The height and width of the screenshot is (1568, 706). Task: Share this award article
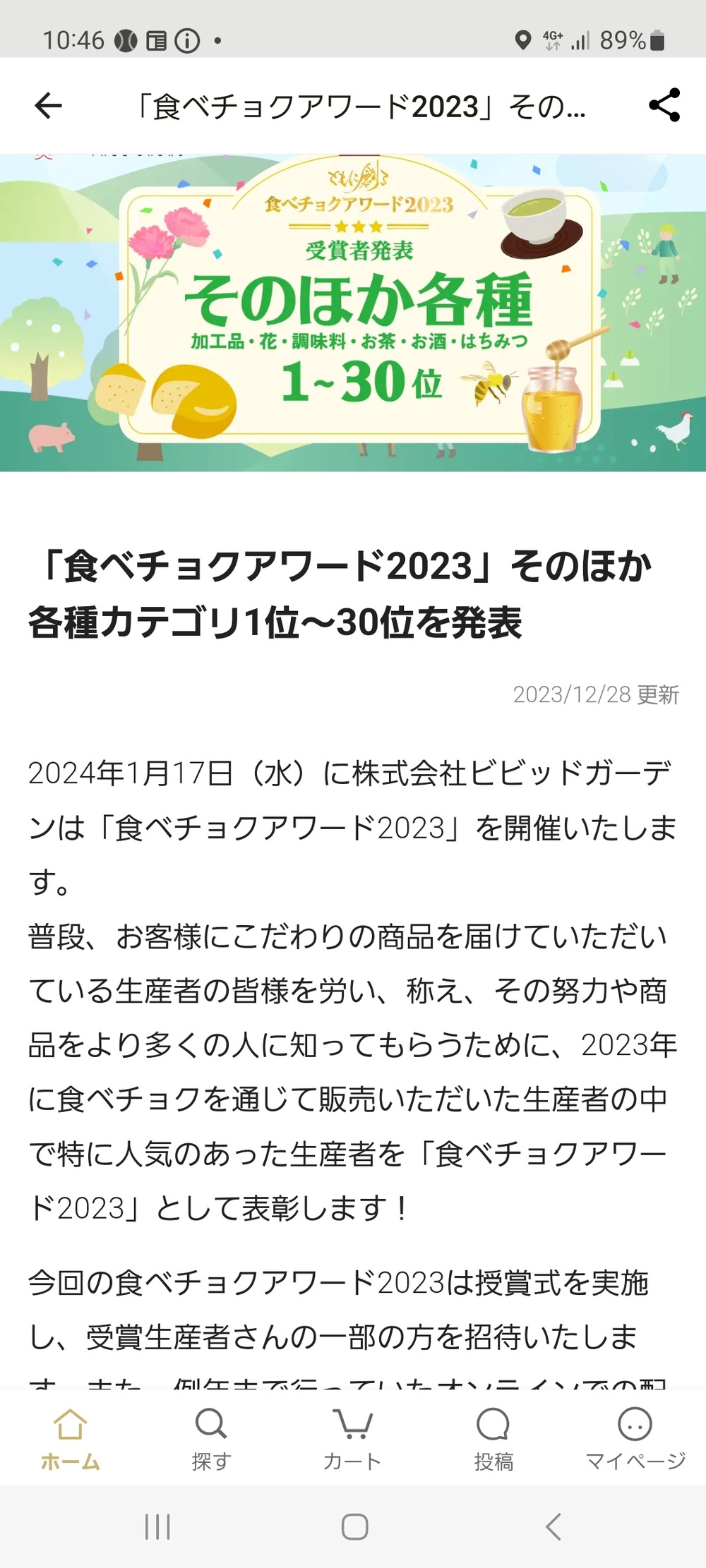tap(664, 105)
